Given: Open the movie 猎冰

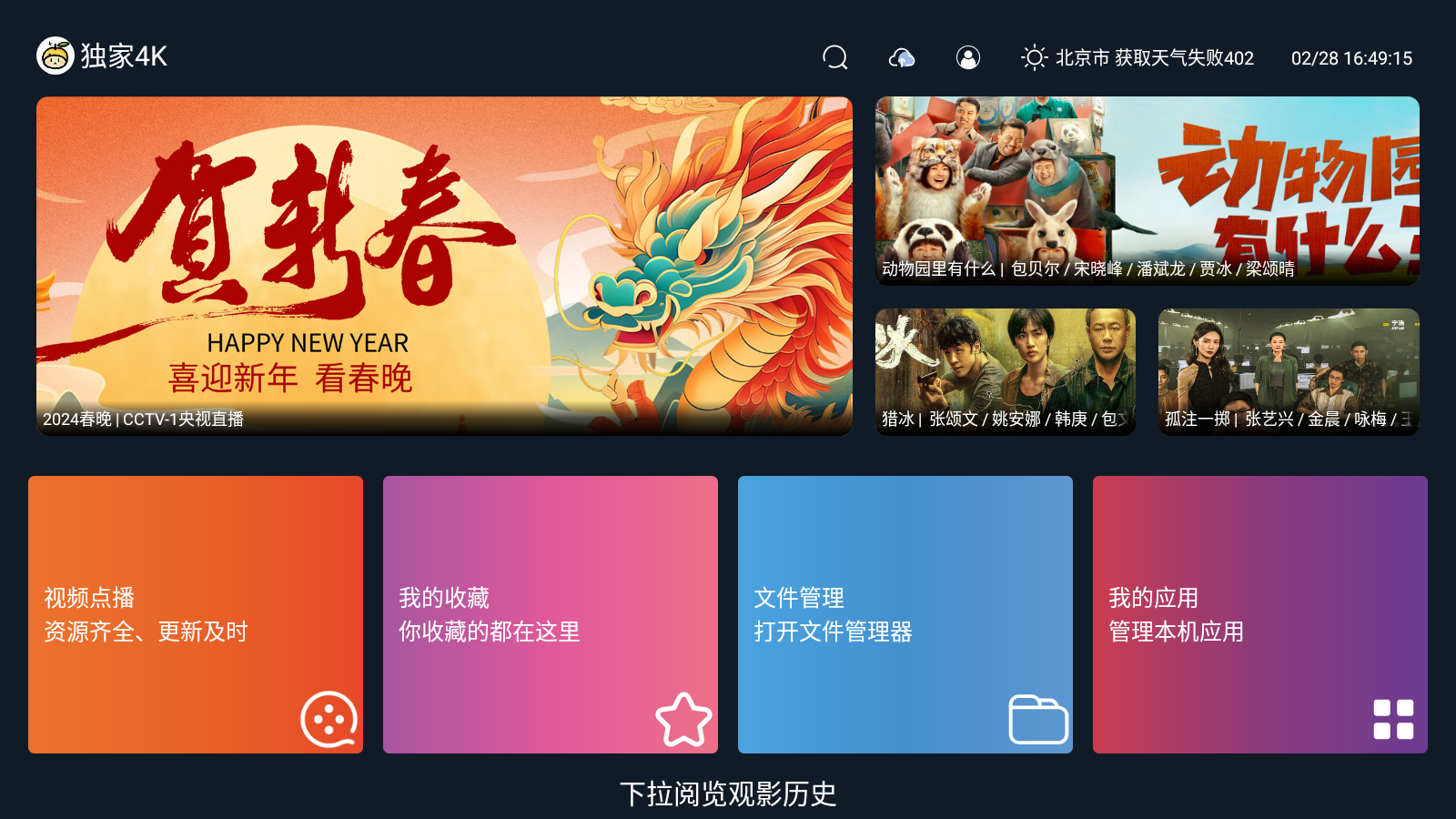Looking at the screenshot, I should [1005, 371].
